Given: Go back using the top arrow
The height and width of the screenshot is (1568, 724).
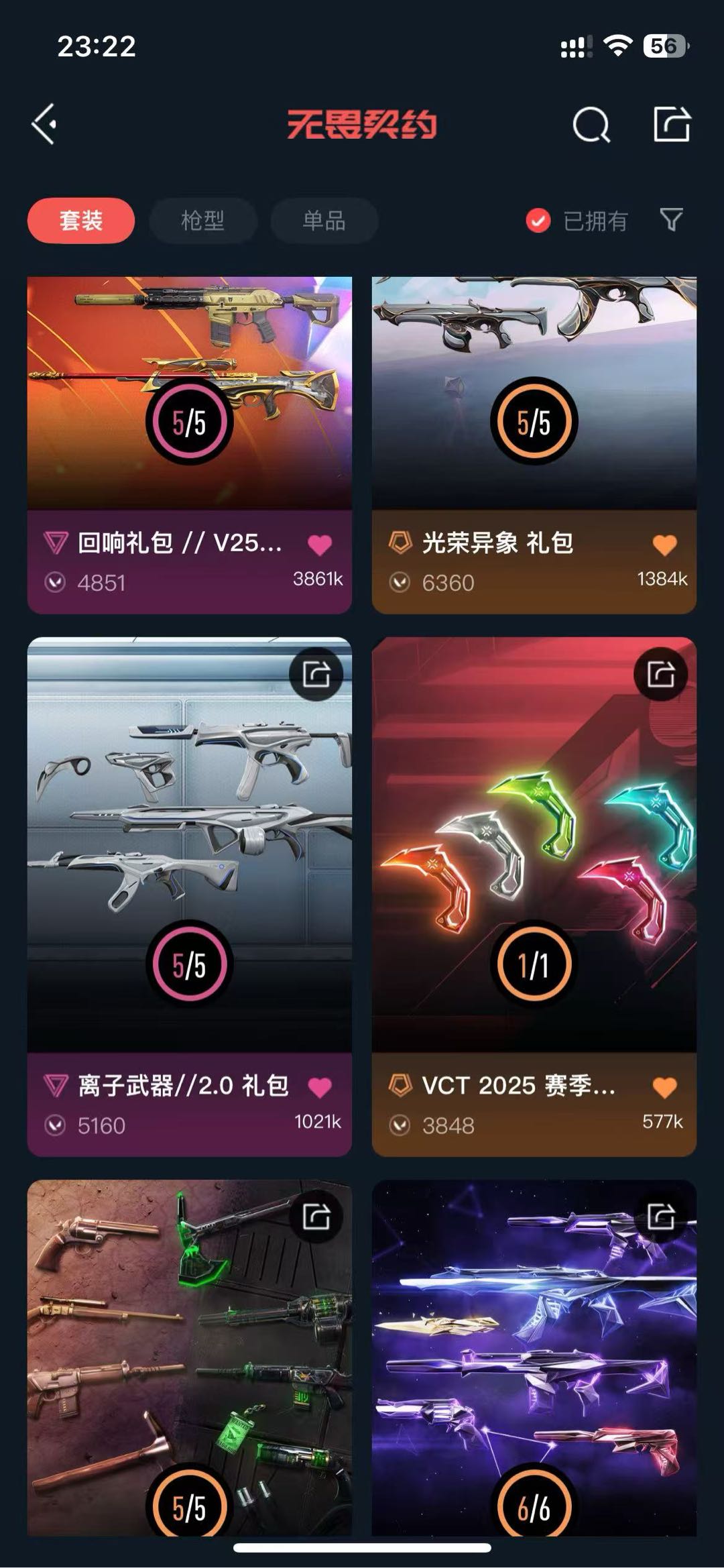Looking at the screenshot, I should 44,124.
